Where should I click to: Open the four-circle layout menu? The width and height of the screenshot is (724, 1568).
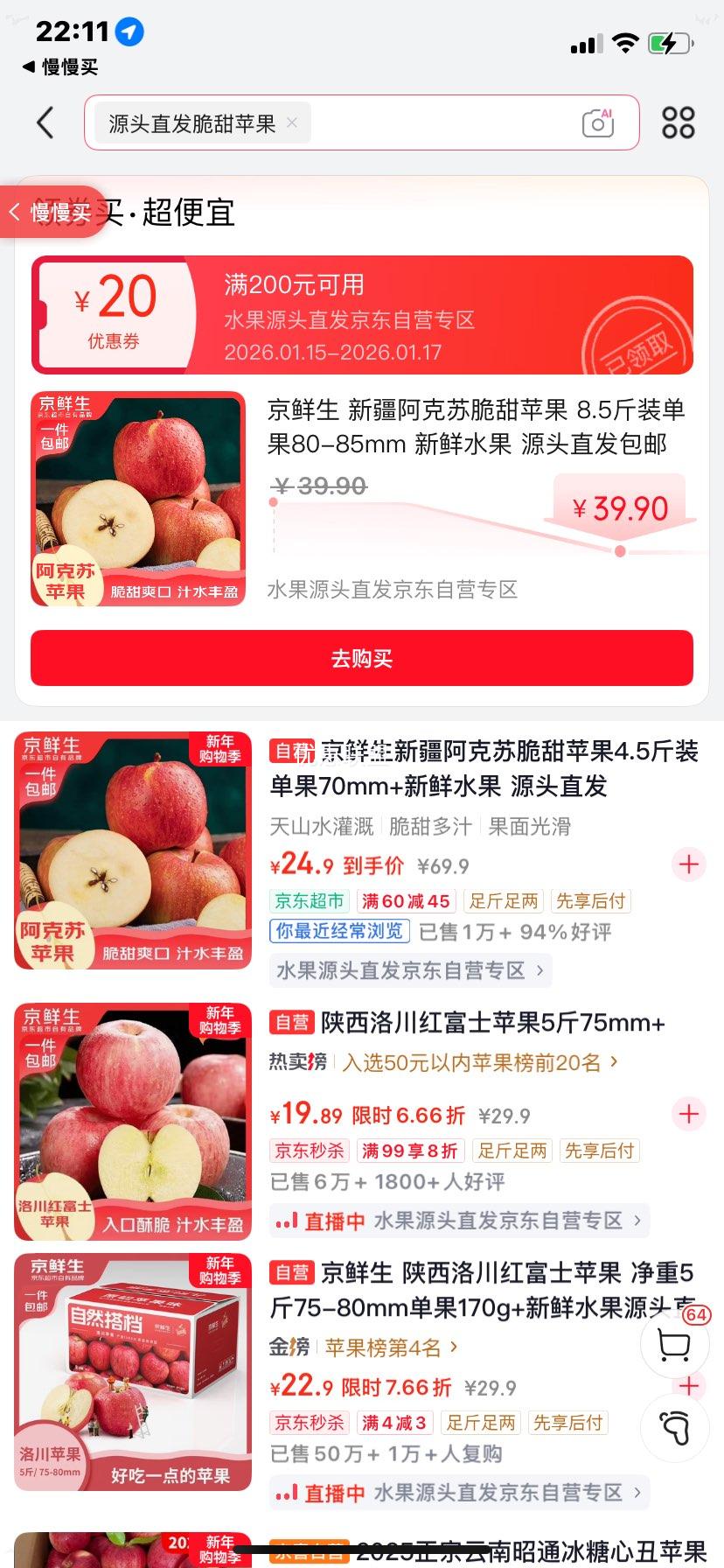click(678, 123)
